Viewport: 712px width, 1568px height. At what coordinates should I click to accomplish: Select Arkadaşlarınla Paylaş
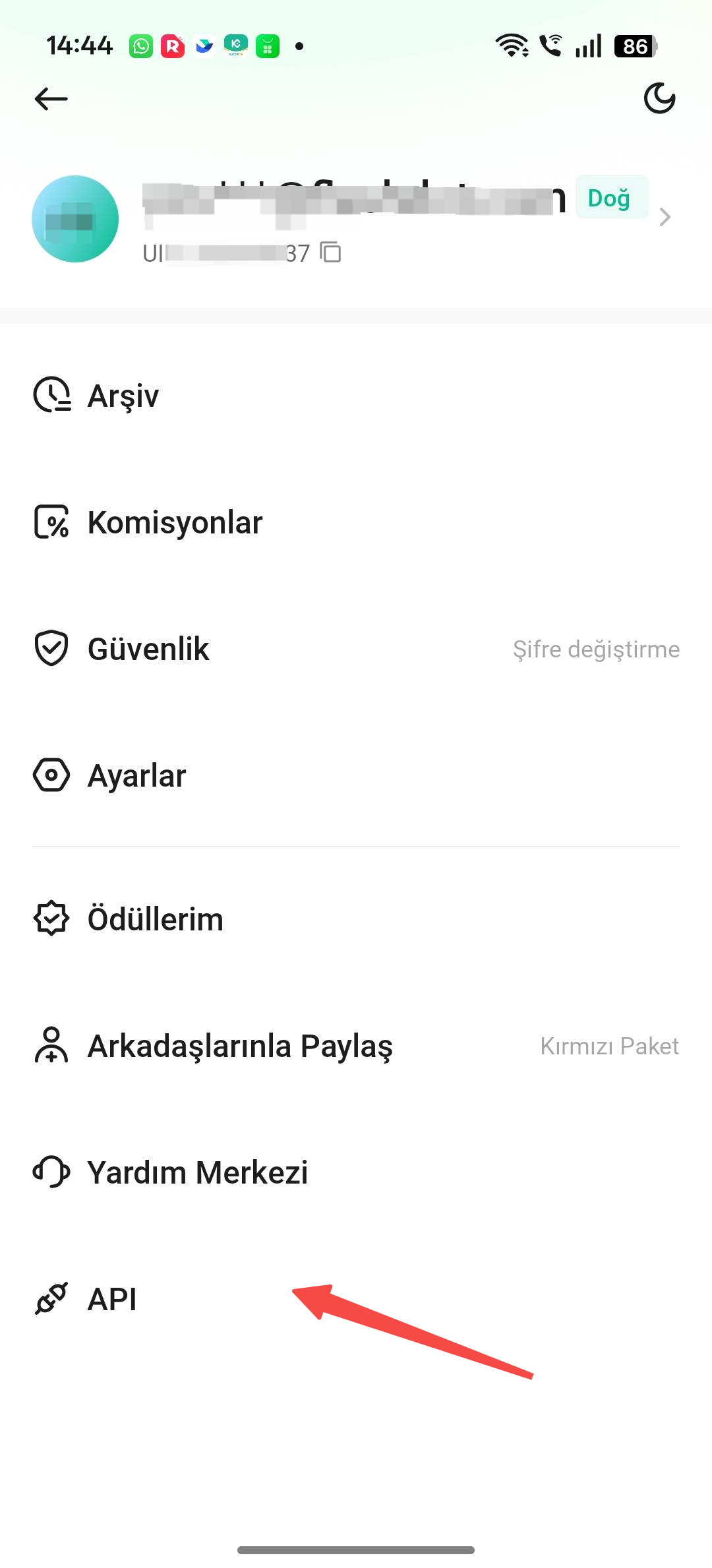tap(240, 1046)
